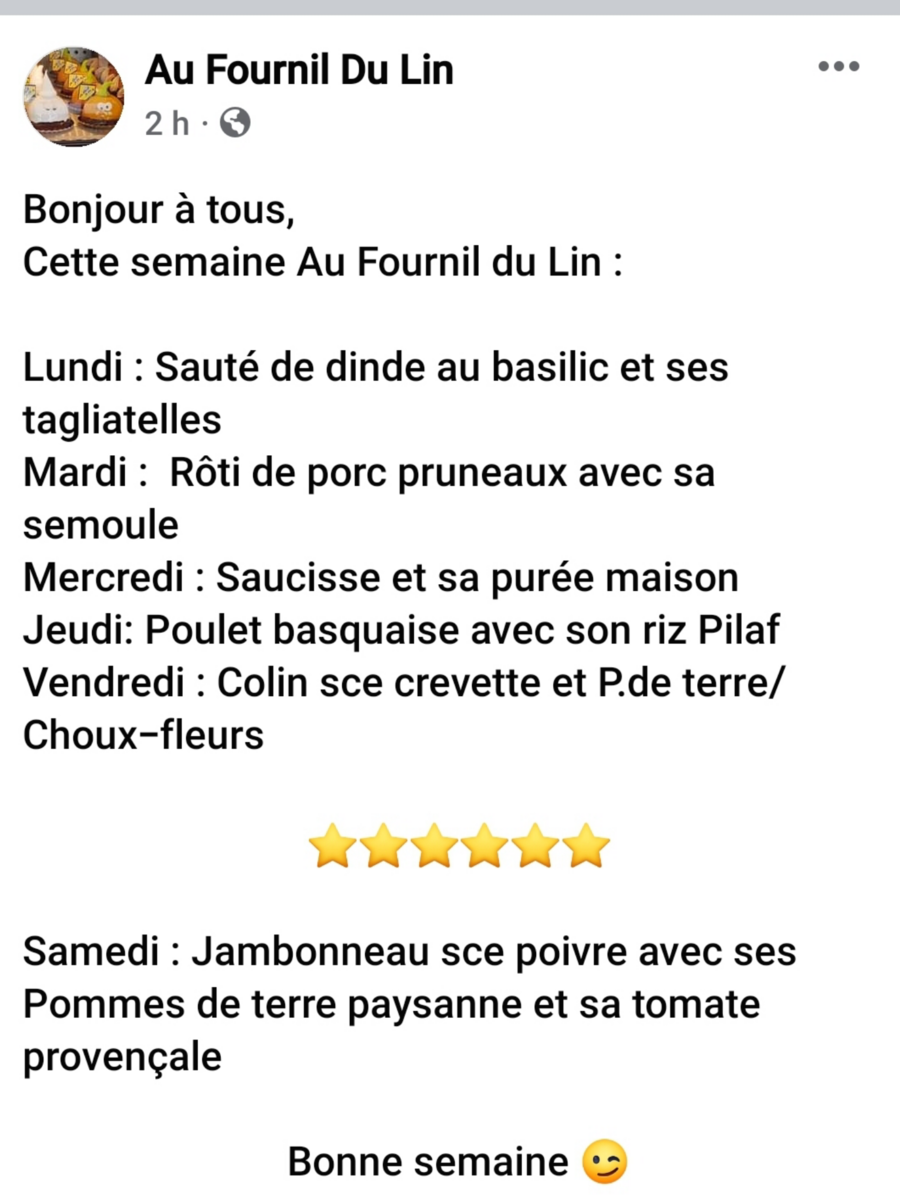The width and height of the screenshot is (900, 1200).
Task: Open the post's three-dot options menu
Action: tap(838, 67)
